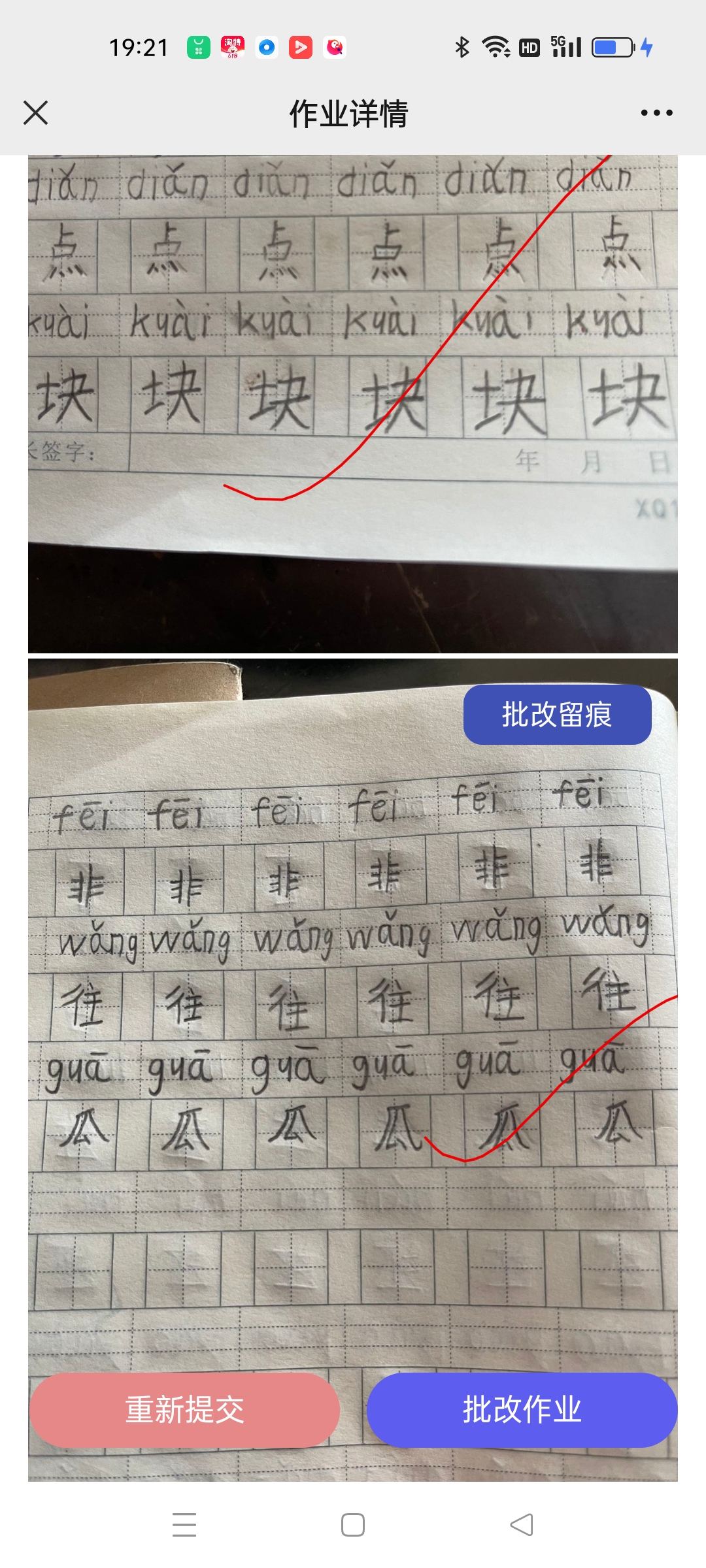Image resolution: width=706 pixels, height=1568 pixels.
Task: Close the homework details page
Action: point(36,113)
